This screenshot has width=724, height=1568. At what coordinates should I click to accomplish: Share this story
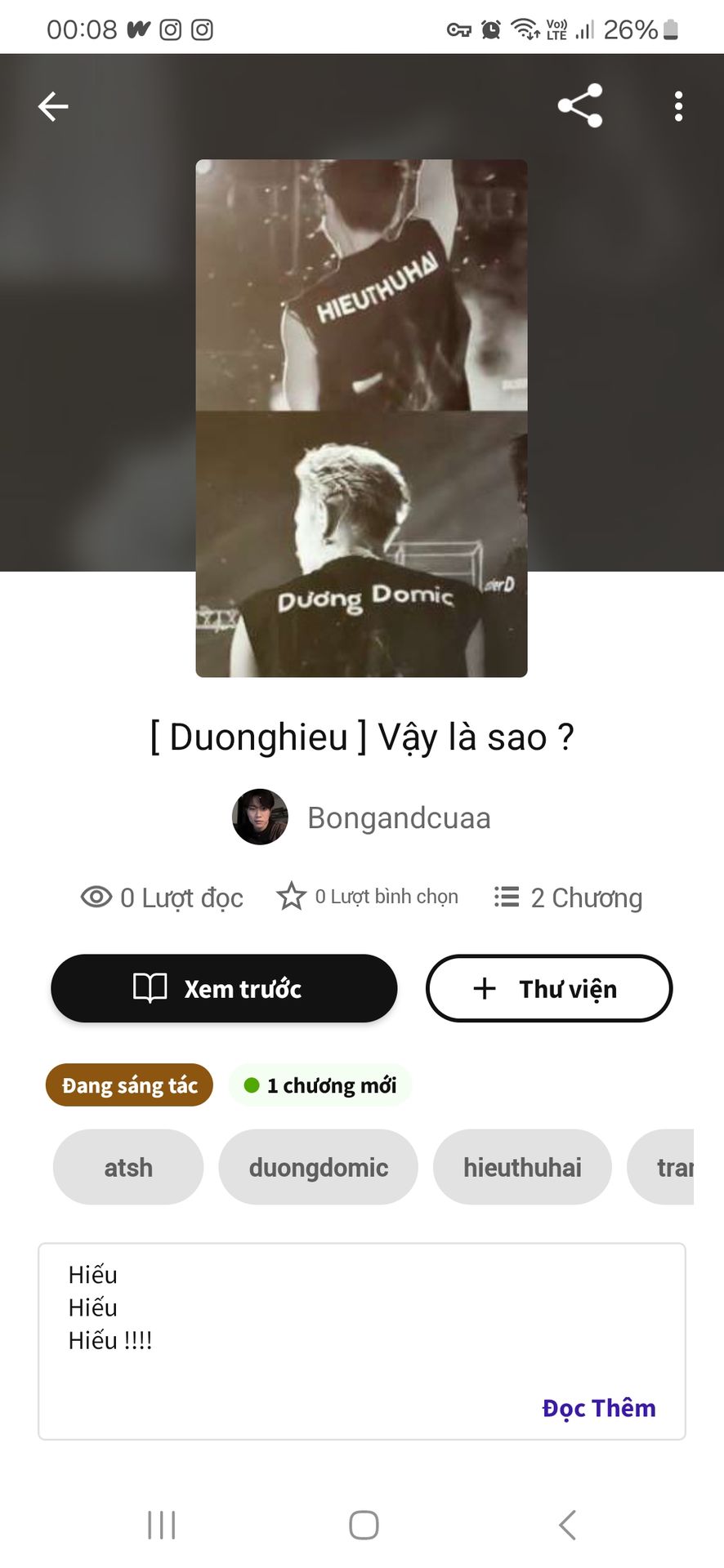pyautogui.click(x=580, y=106)
